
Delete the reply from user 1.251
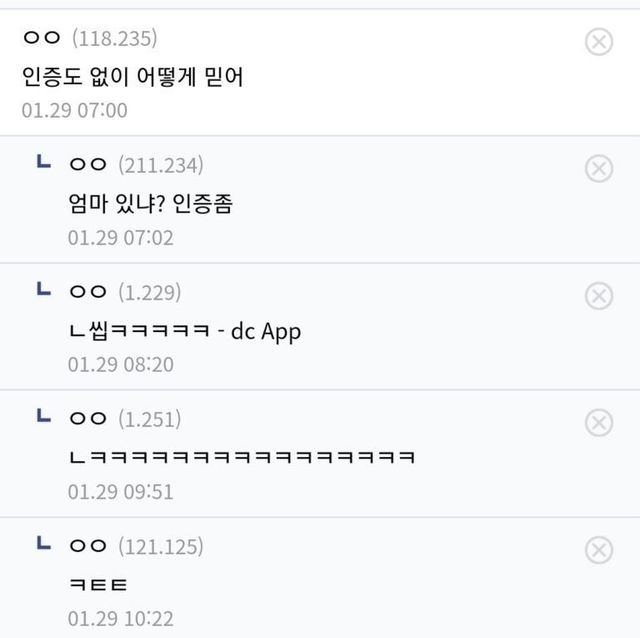click(598, 422)
